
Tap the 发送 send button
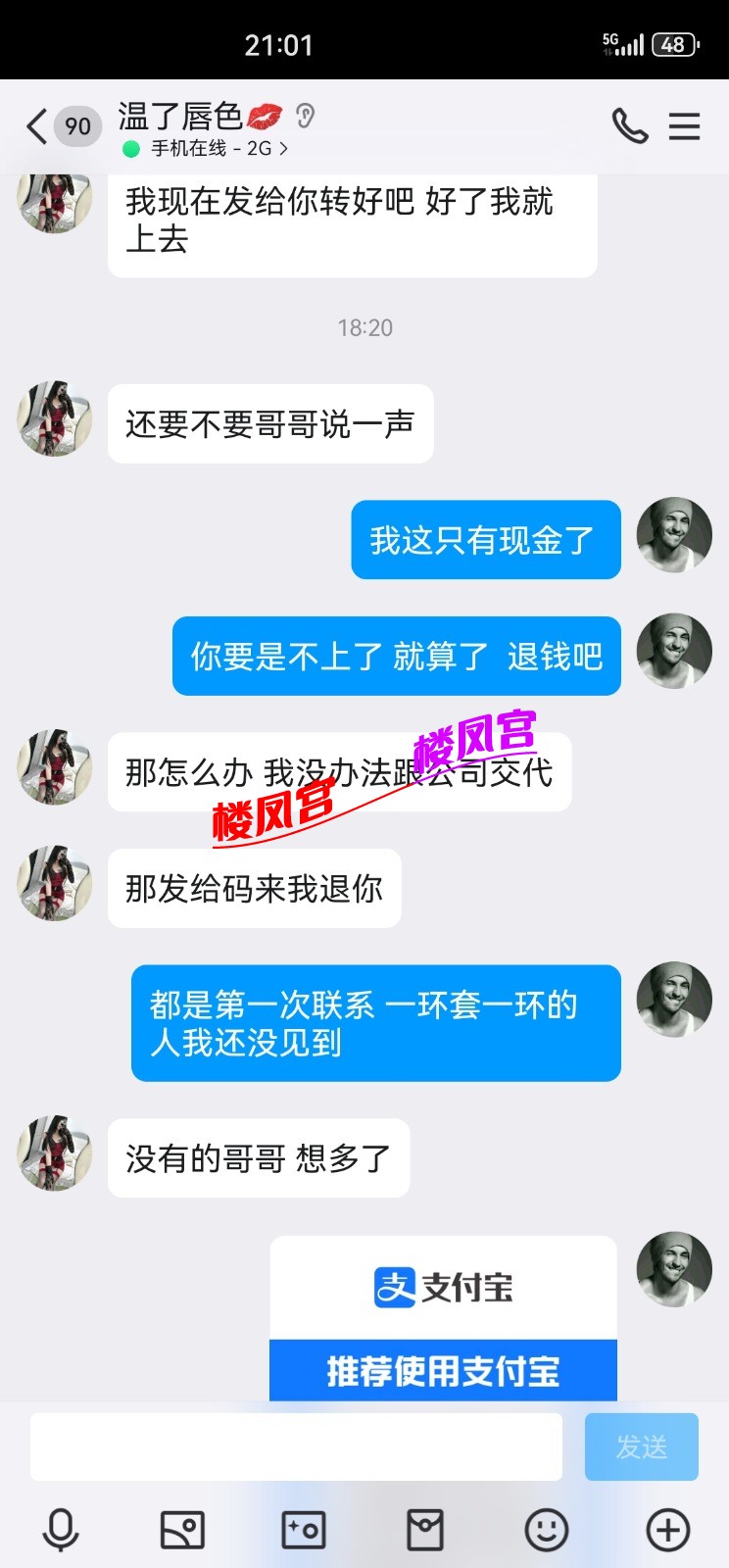(641, 1445)
